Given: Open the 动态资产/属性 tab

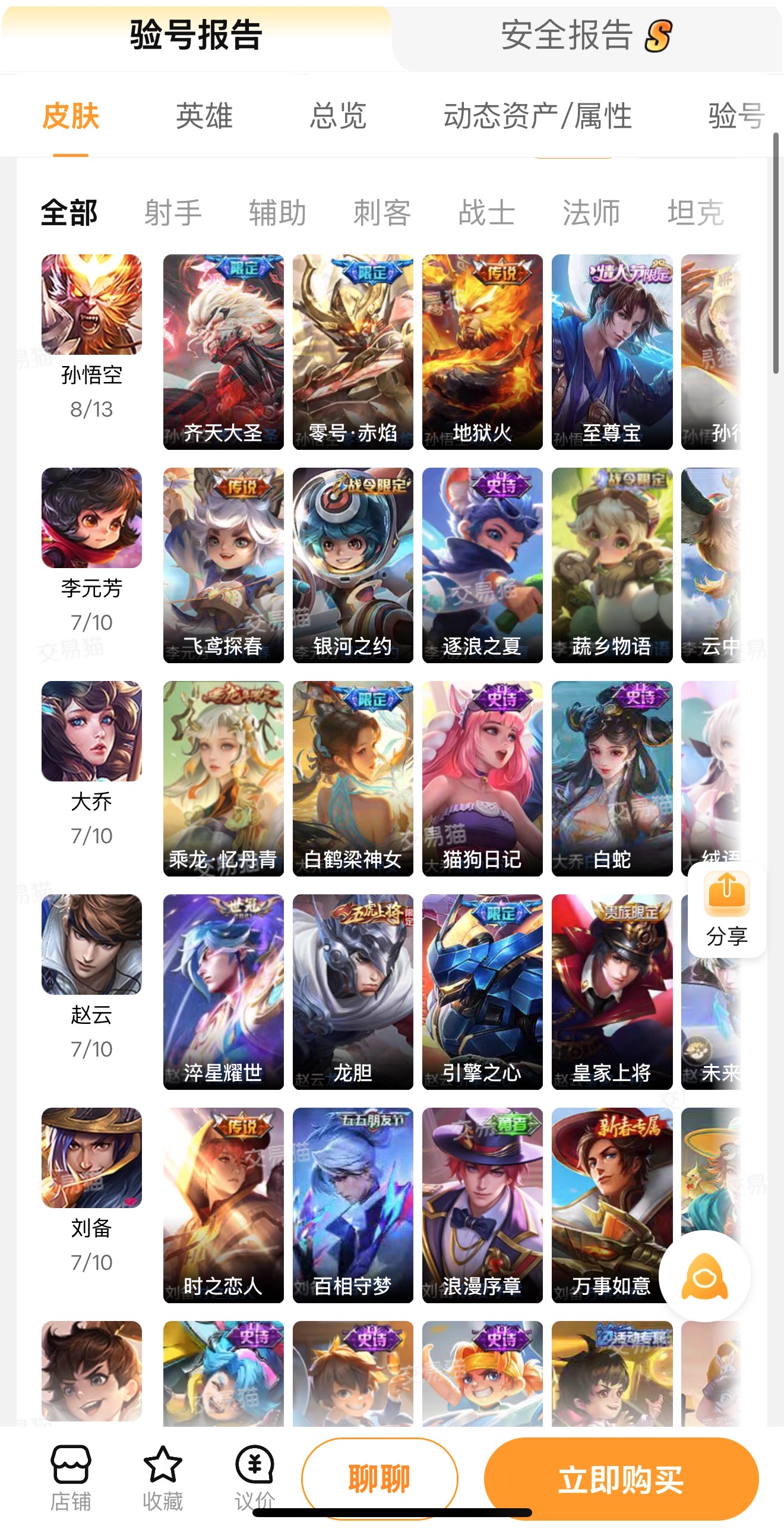Looking at the screenshot, I should (538, 116).
